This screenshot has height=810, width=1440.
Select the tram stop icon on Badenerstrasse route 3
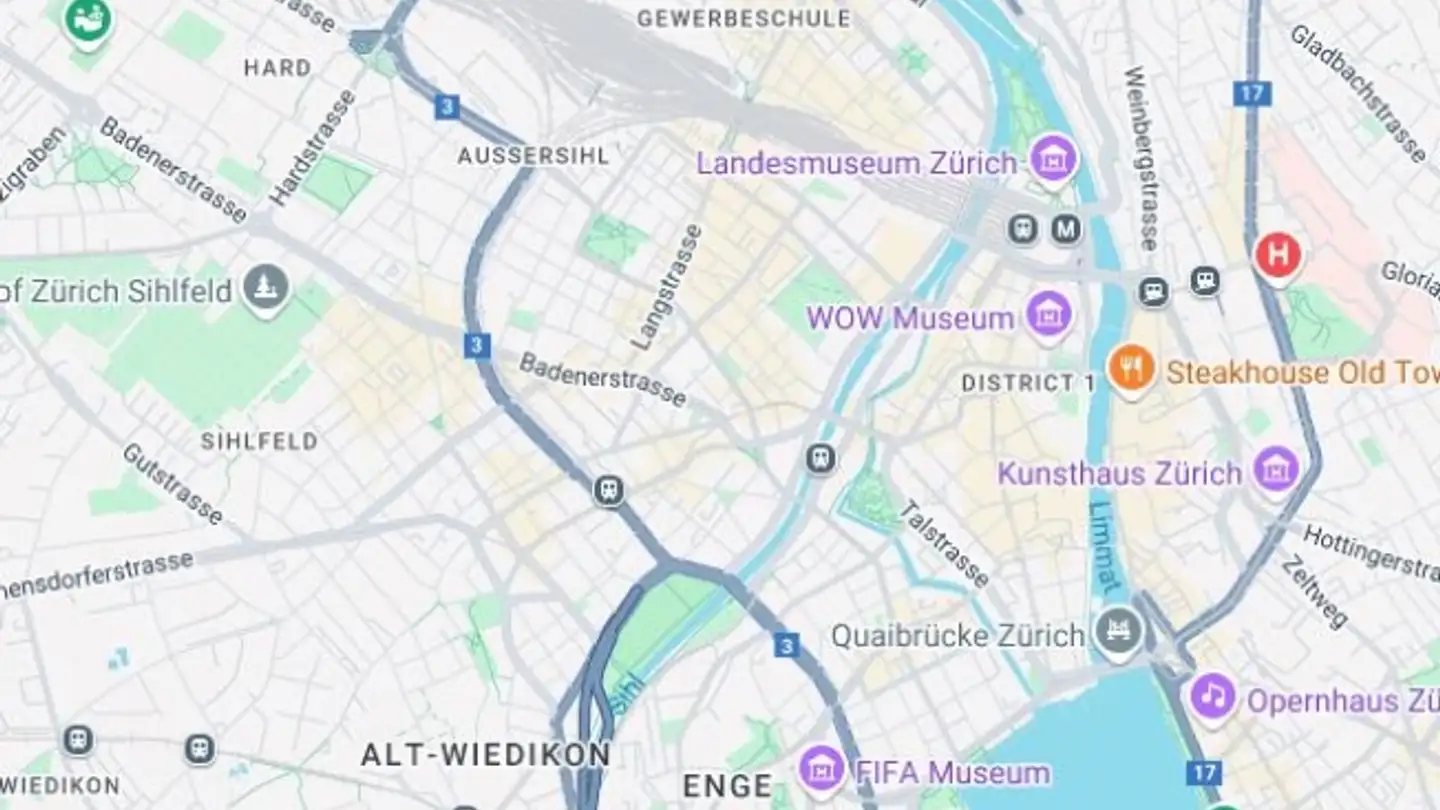pyautogui.click(x=608, y=490)
